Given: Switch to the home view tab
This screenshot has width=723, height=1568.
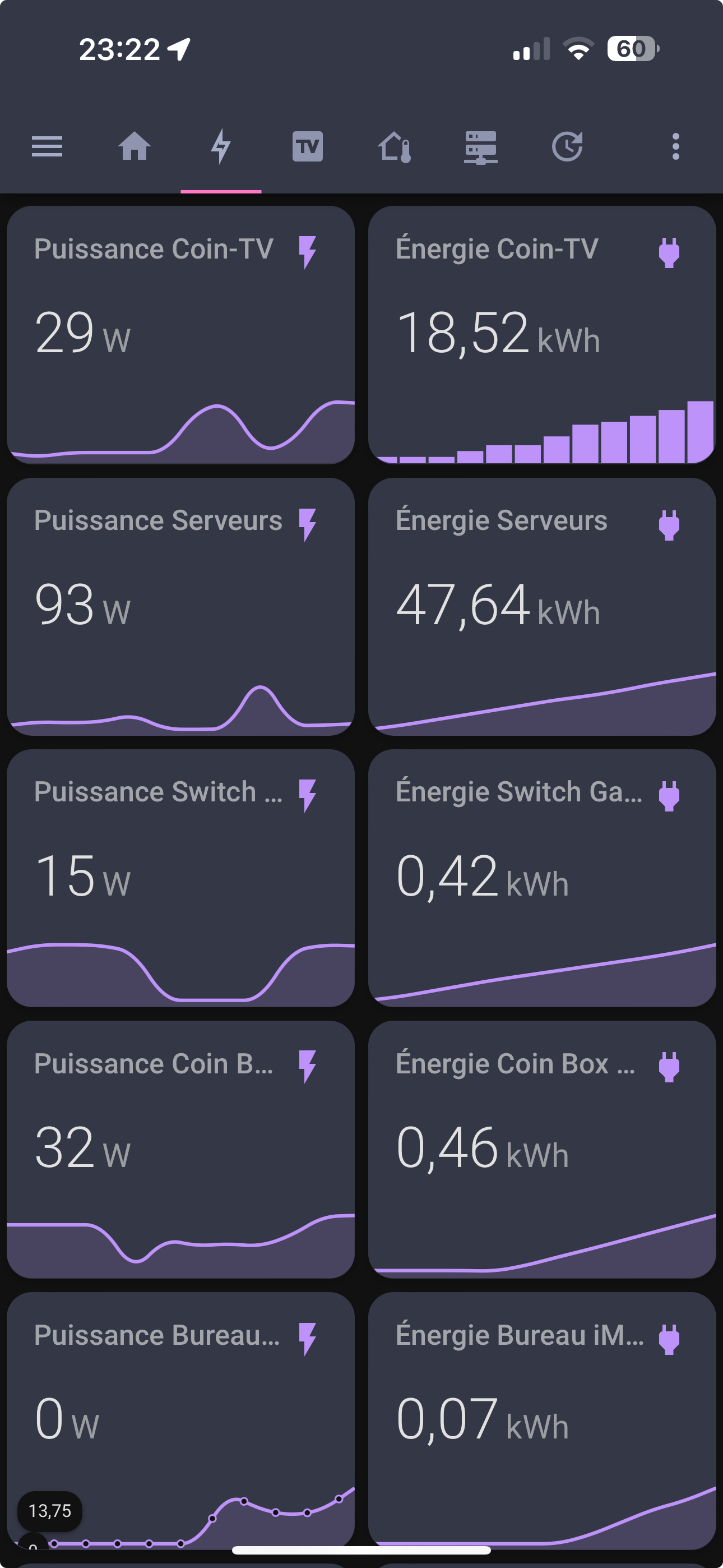Looking at the screenshot, I should coord(134,147).
